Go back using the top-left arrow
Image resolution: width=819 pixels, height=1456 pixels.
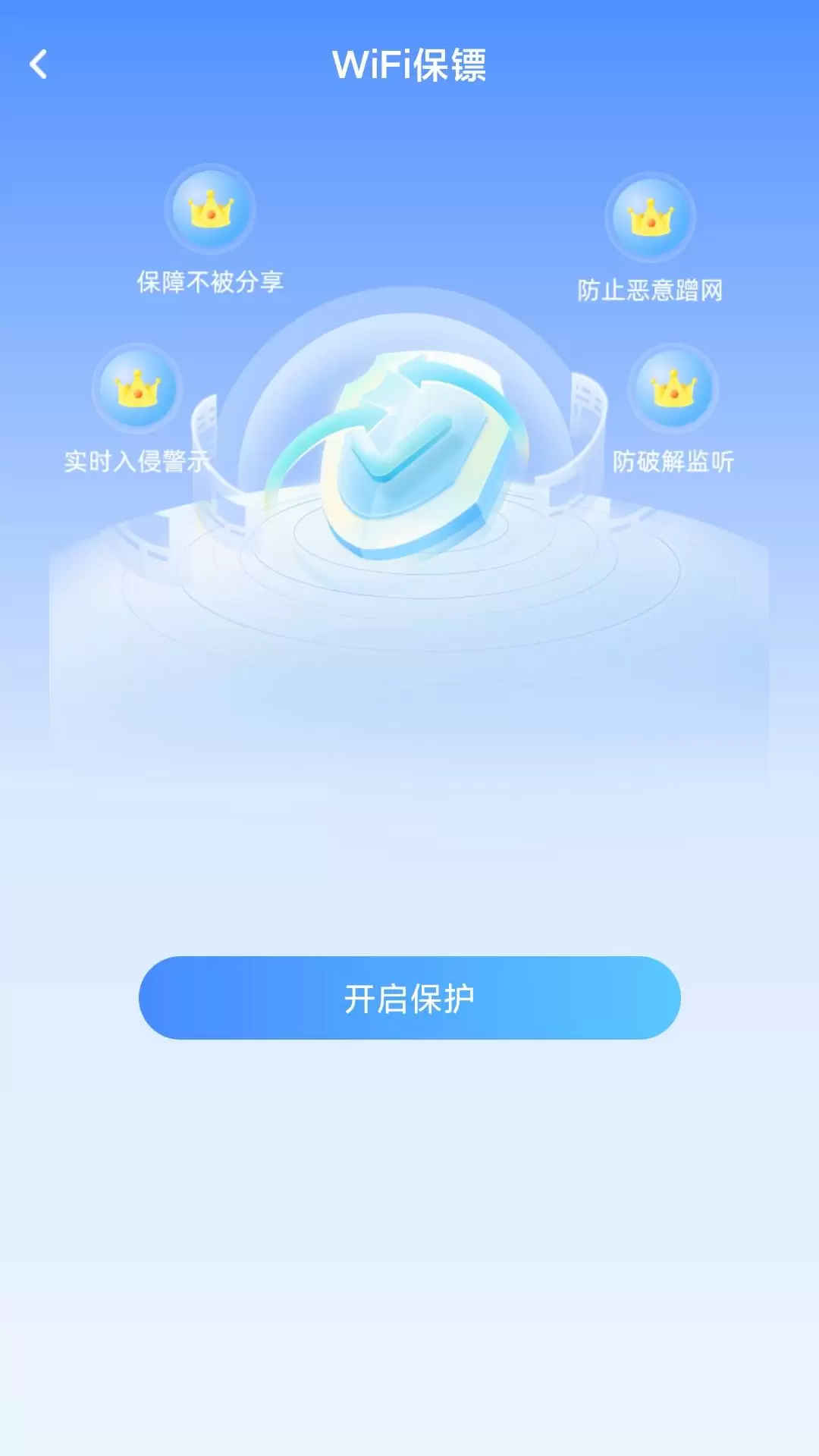(38, 64)
